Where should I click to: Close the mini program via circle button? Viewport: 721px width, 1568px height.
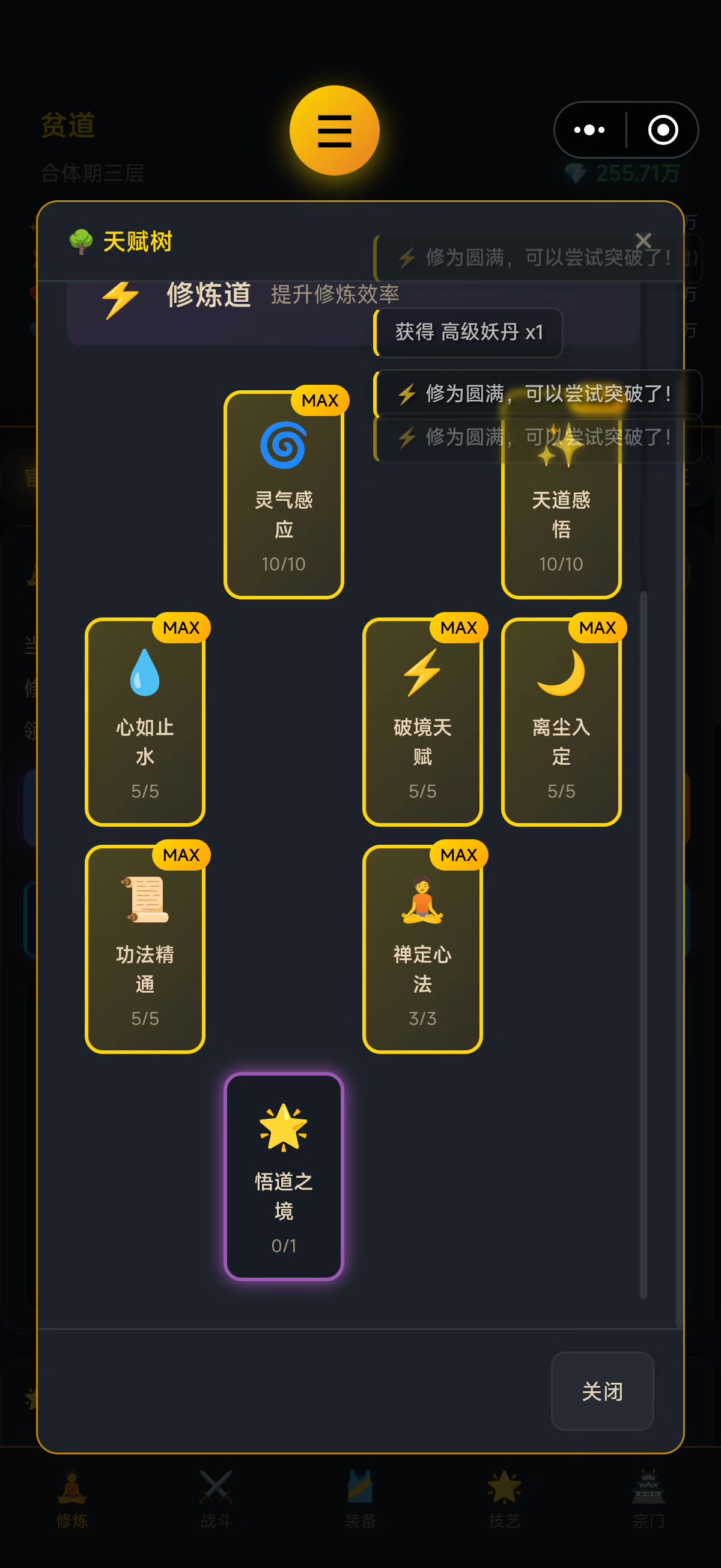pos(663,130)
